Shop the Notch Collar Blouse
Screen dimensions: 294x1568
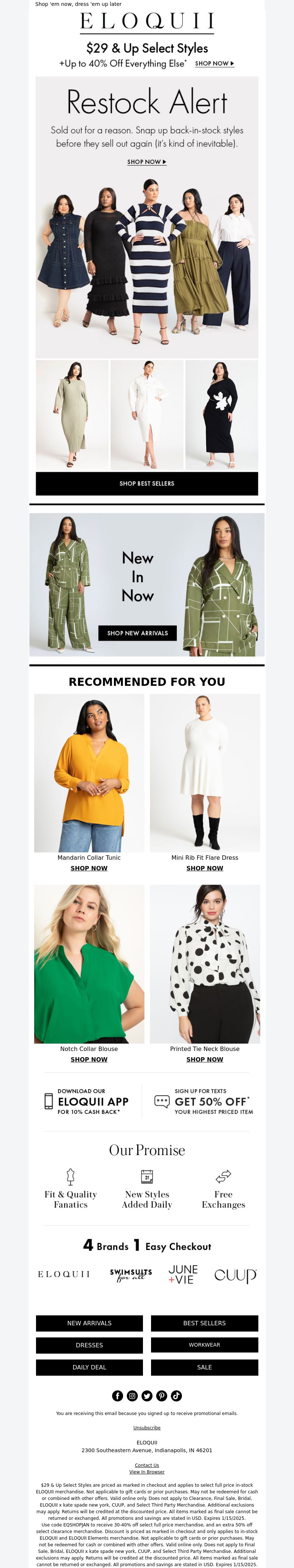coord(89,1059)
